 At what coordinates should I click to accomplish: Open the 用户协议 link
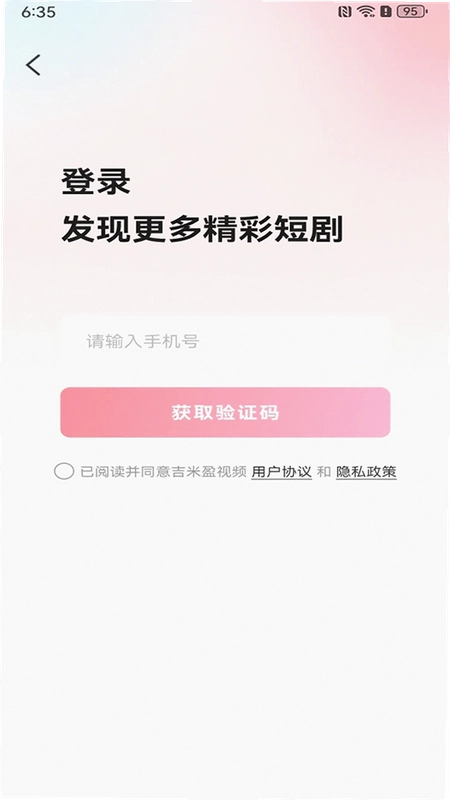click(x=282, y=472)
